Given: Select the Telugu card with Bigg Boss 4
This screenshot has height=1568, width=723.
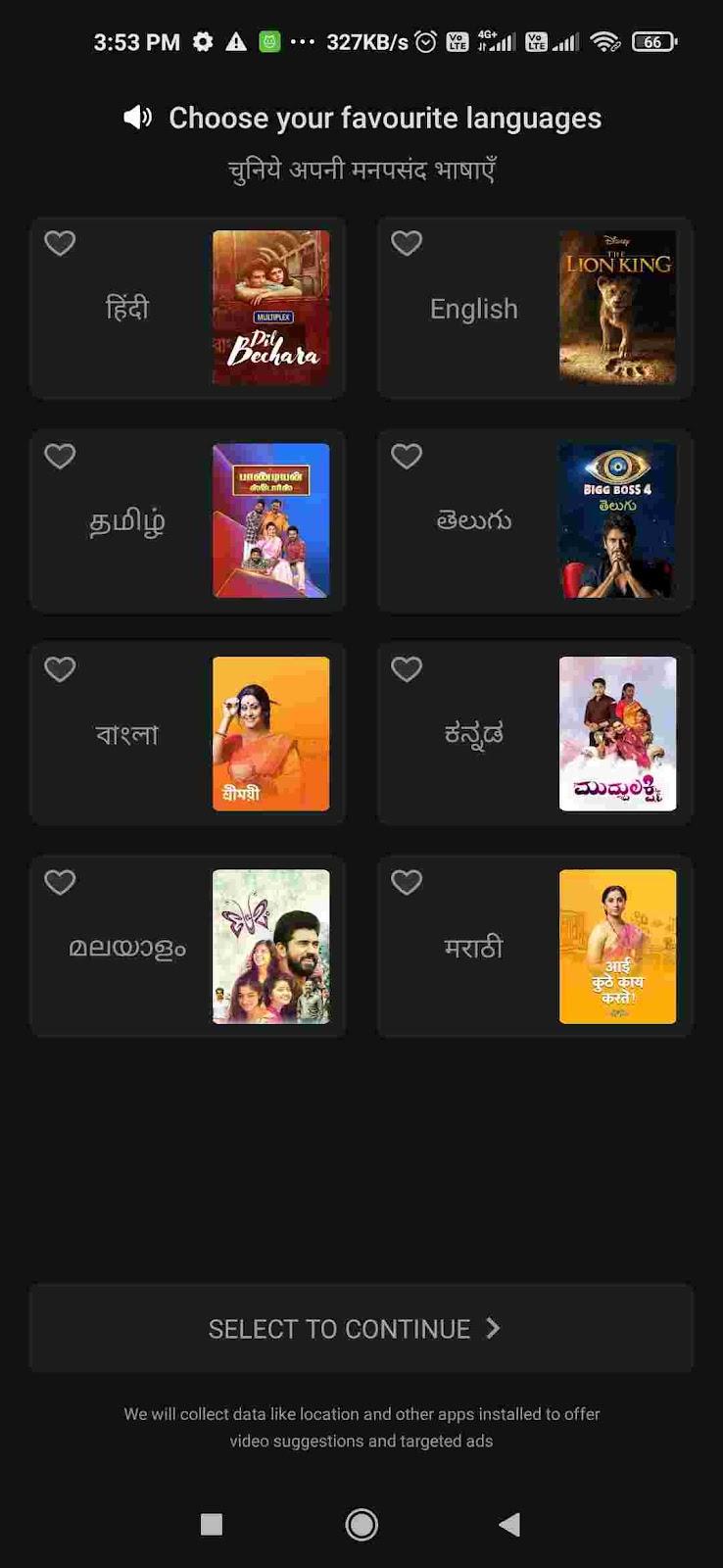Looking at the screenshot, I should click(534, 520).
